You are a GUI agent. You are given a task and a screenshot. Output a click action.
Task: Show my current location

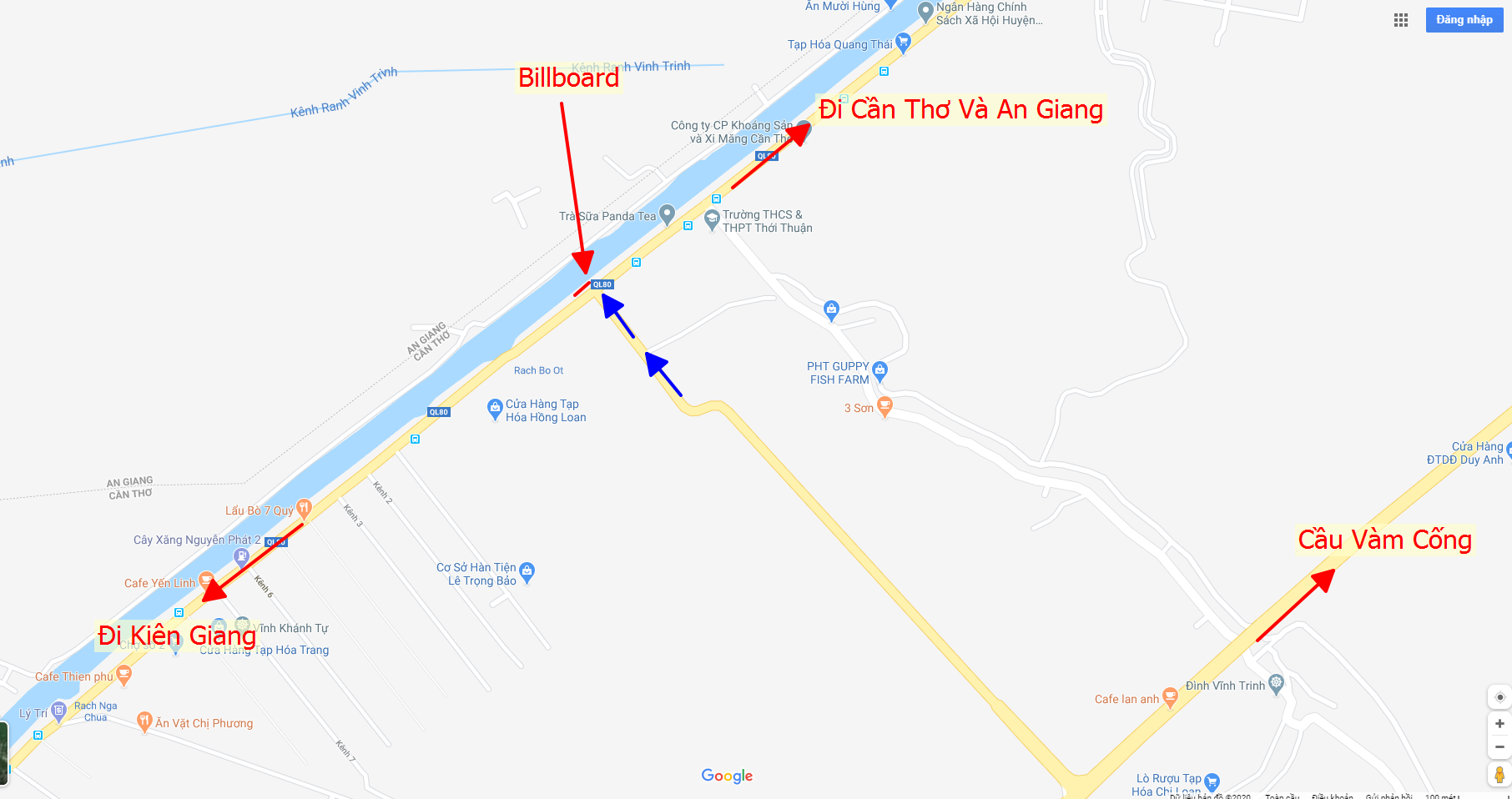[1499, 696]
